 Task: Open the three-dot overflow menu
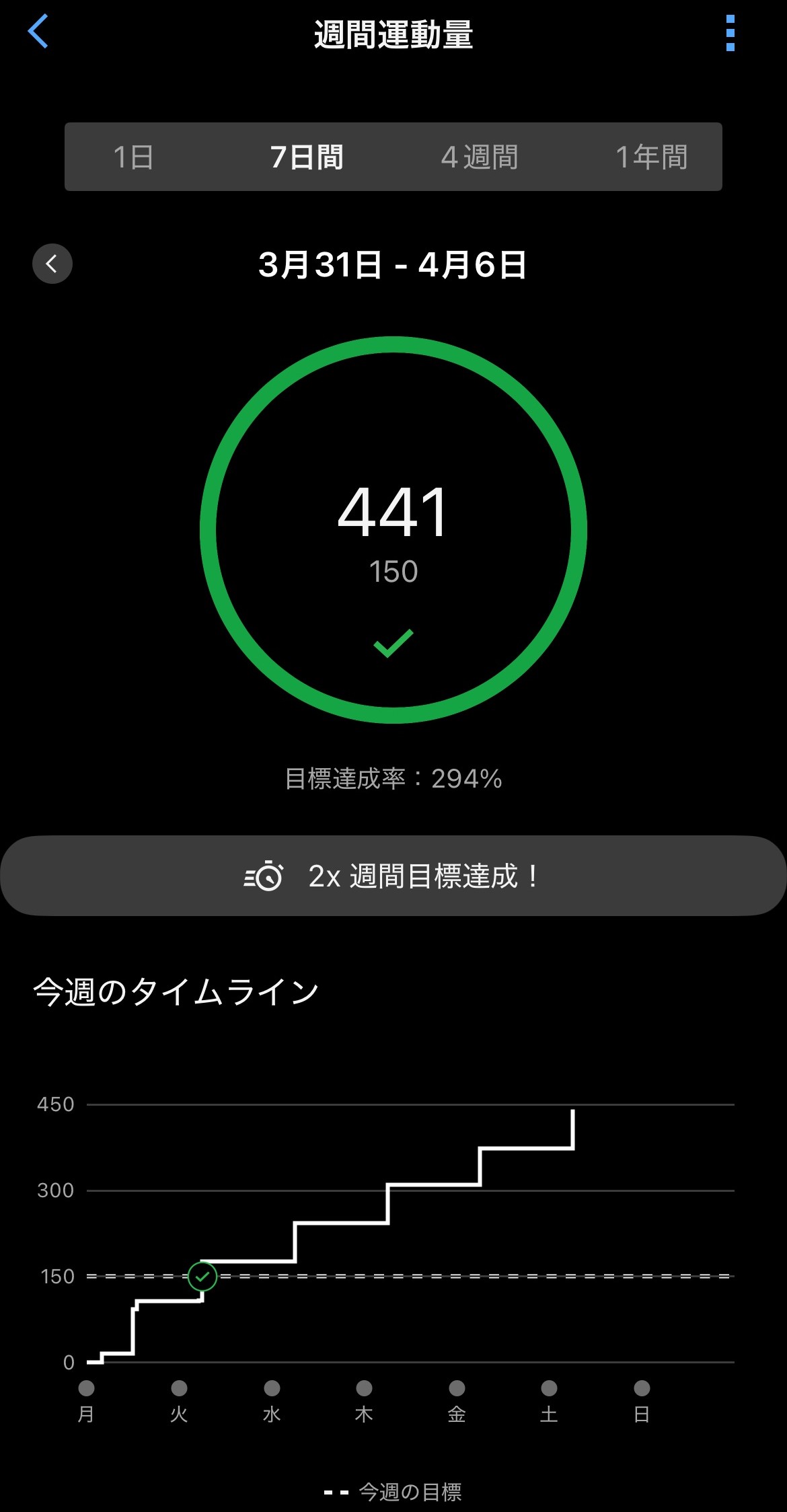click(x=730, y=33)
